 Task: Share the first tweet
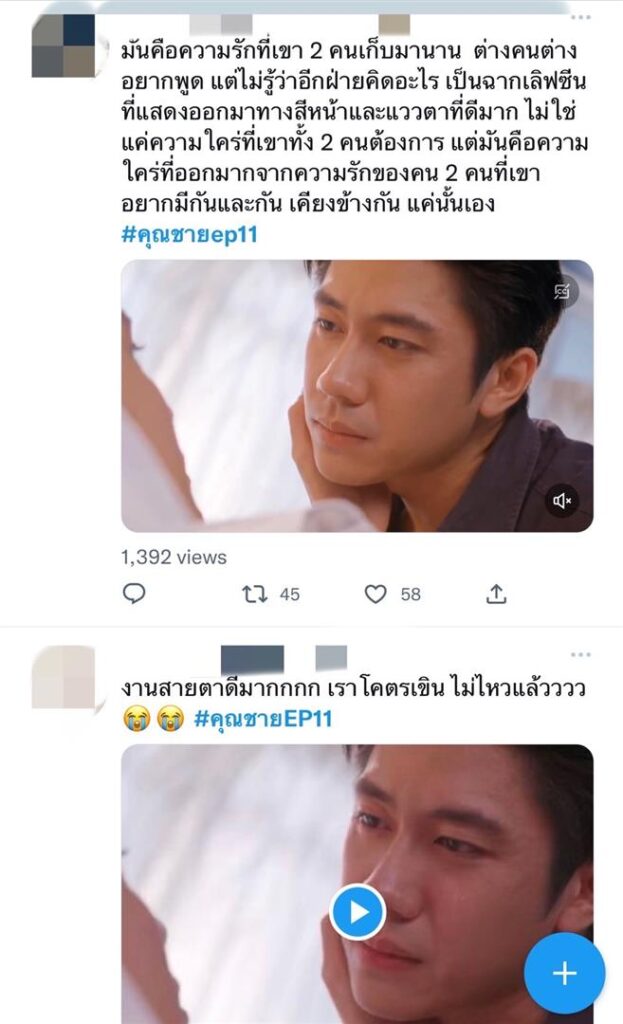click(496, 594)
